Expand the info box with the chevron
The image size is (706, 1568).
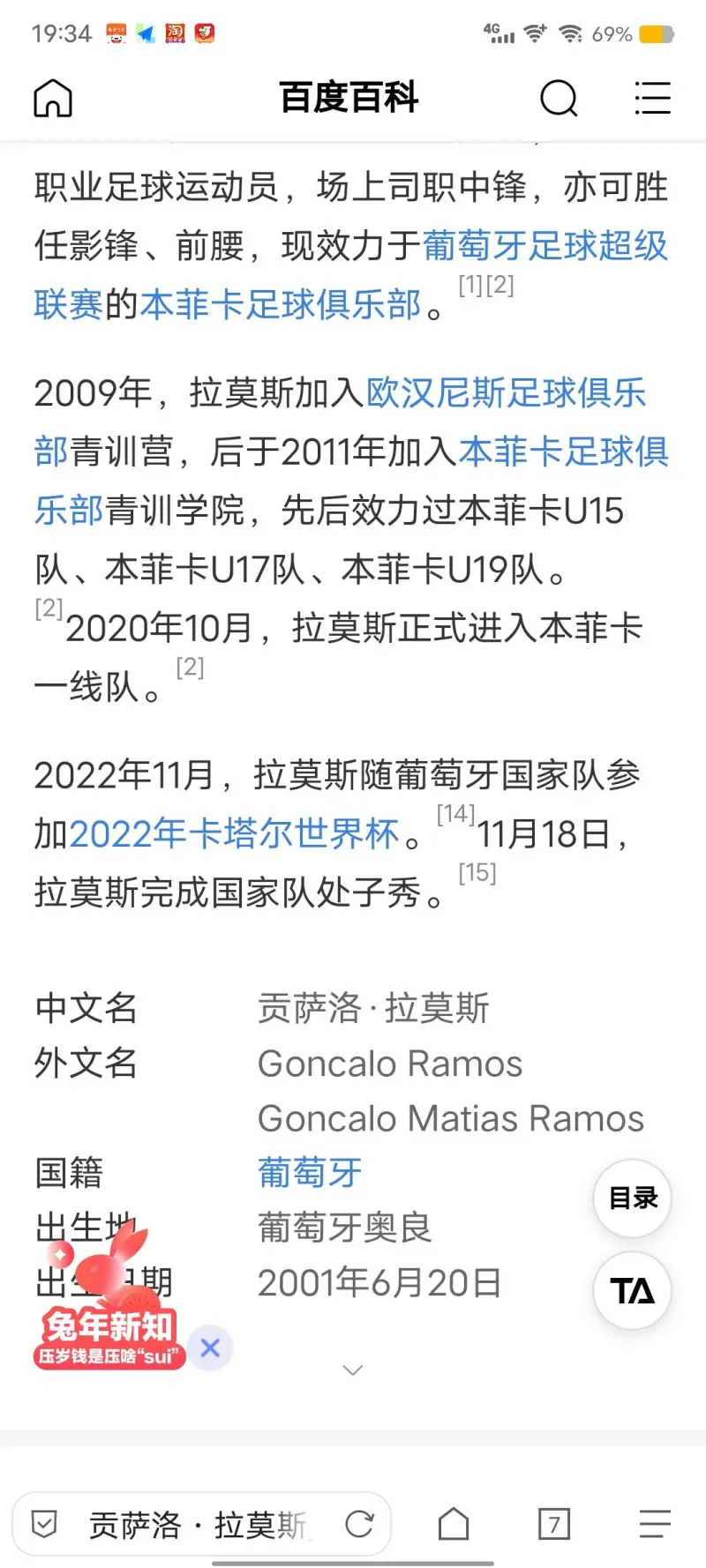[x=353, y=1370]
